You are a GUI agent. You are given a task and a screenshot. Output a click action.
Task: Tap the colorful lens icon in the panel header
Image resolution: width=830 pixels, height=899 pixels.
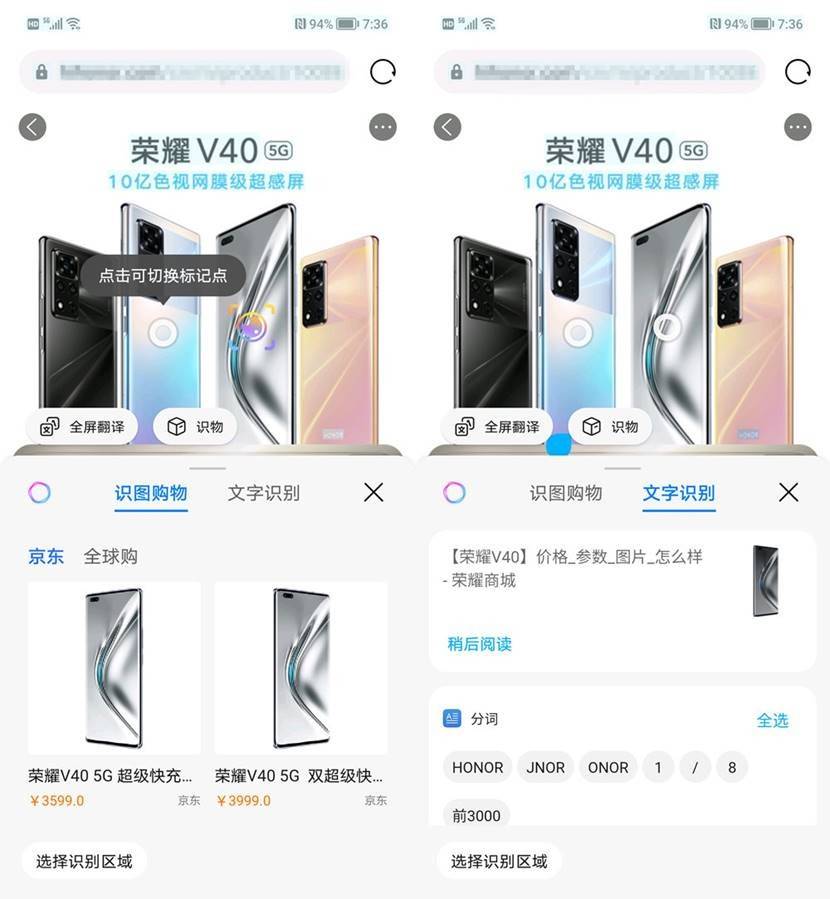click(x=39, y=492)
